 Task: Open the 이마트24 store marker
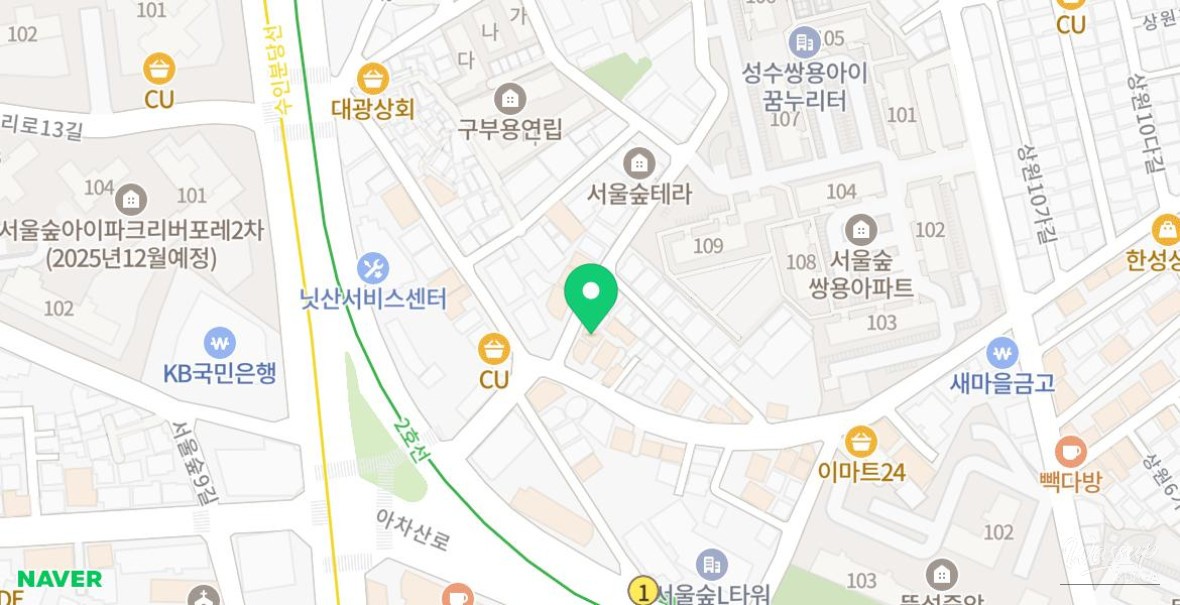click(x=861, y=441)
